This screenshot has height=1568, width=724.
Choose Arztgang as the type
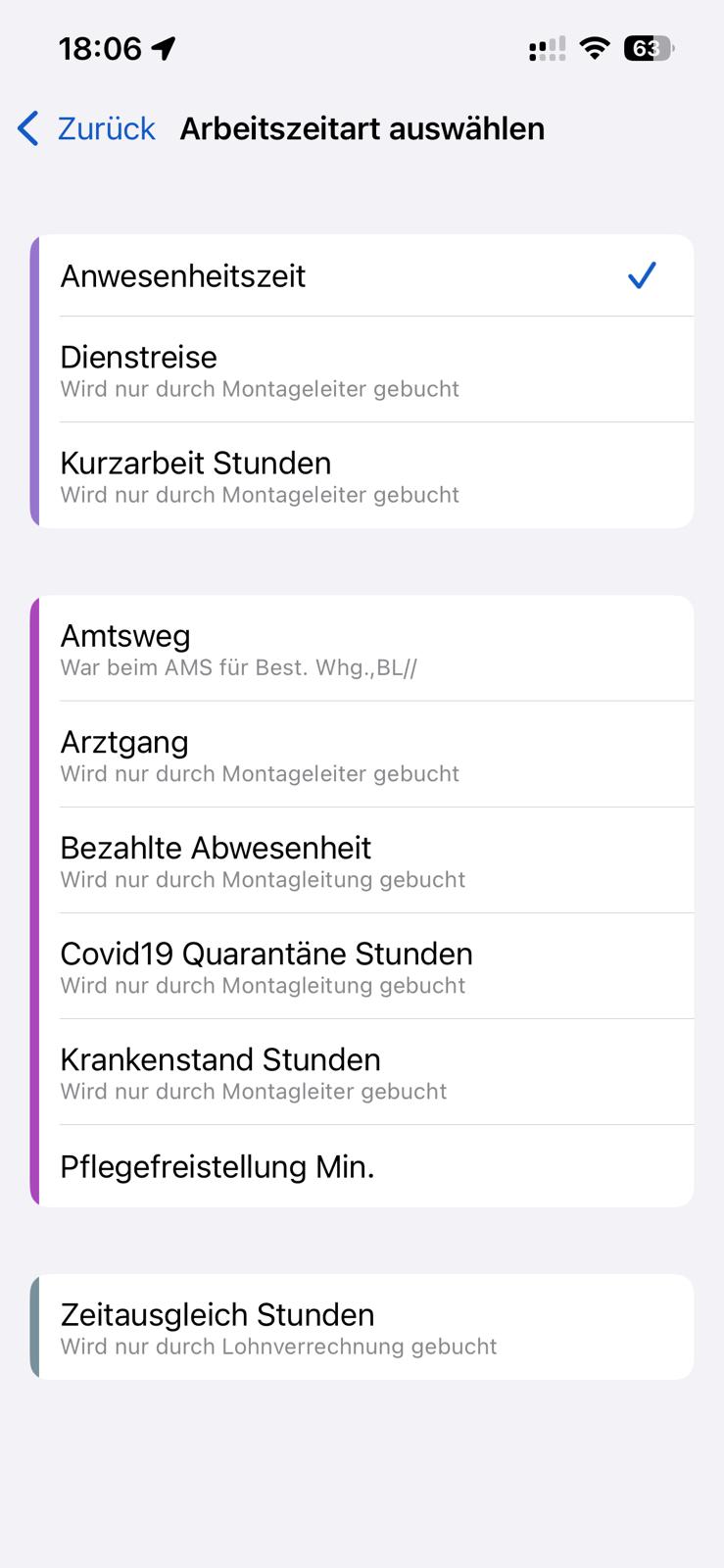(x=362, y=756)
